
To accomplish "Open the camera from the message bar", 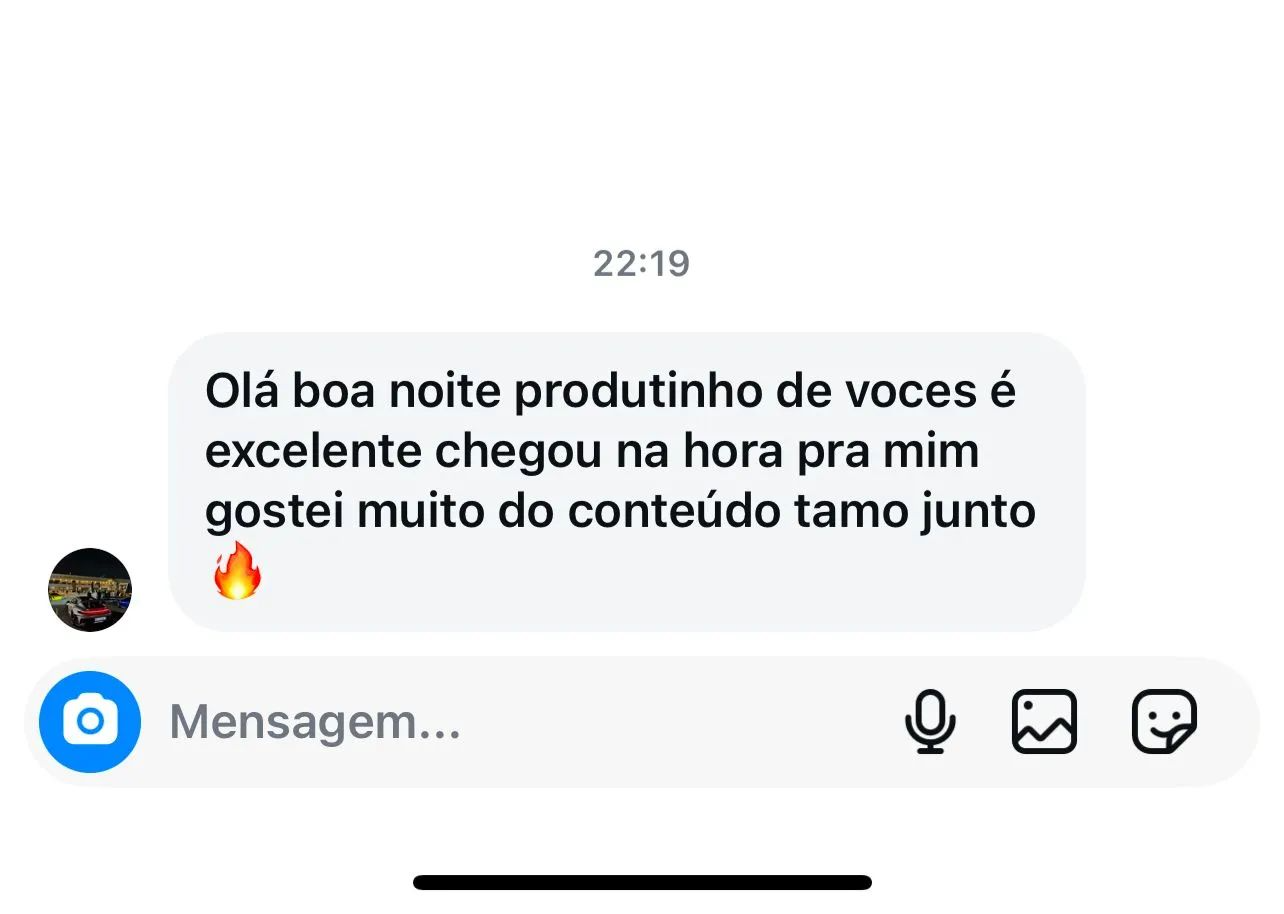I will click(90, 721).
